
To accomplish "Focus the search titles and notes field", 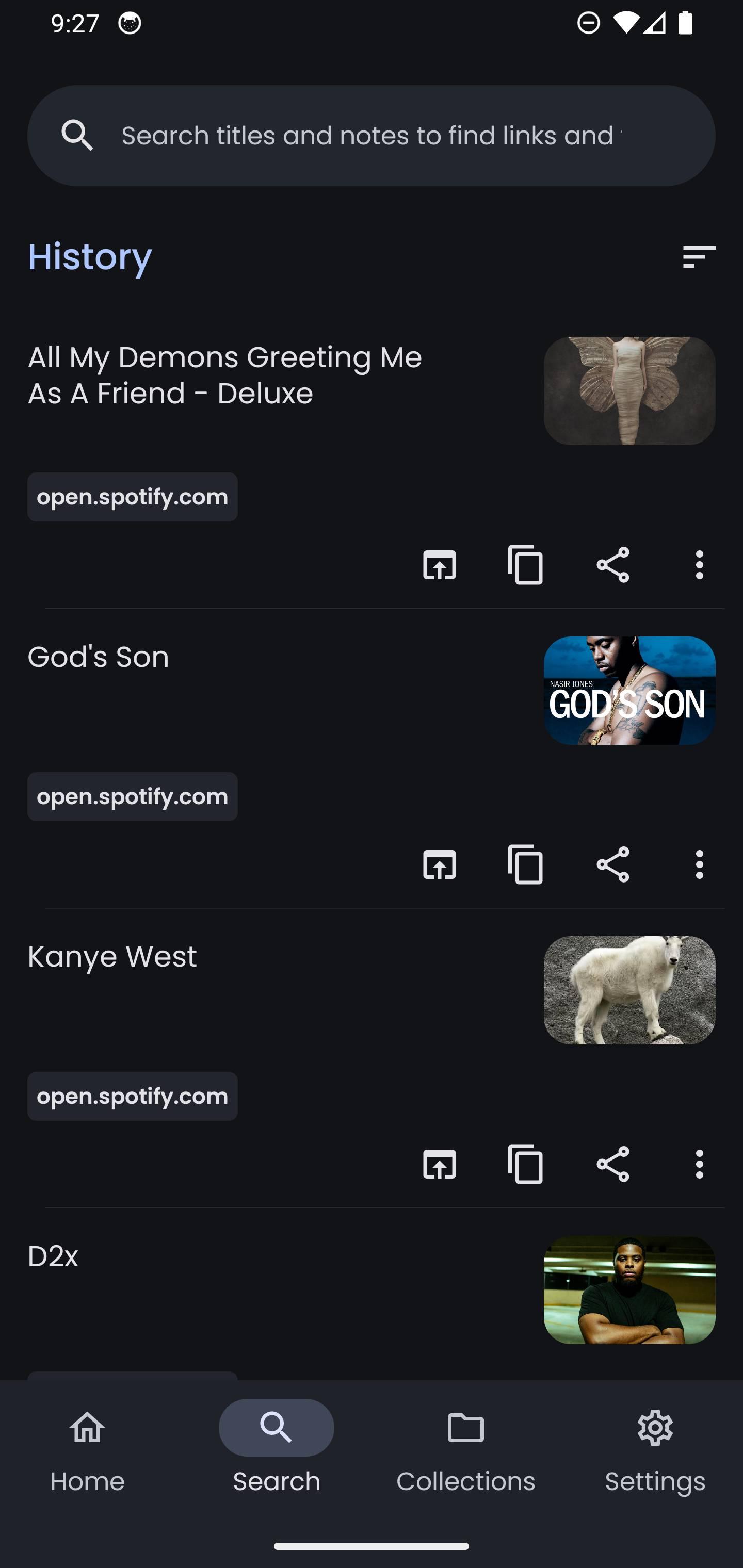I will (371, 135).
